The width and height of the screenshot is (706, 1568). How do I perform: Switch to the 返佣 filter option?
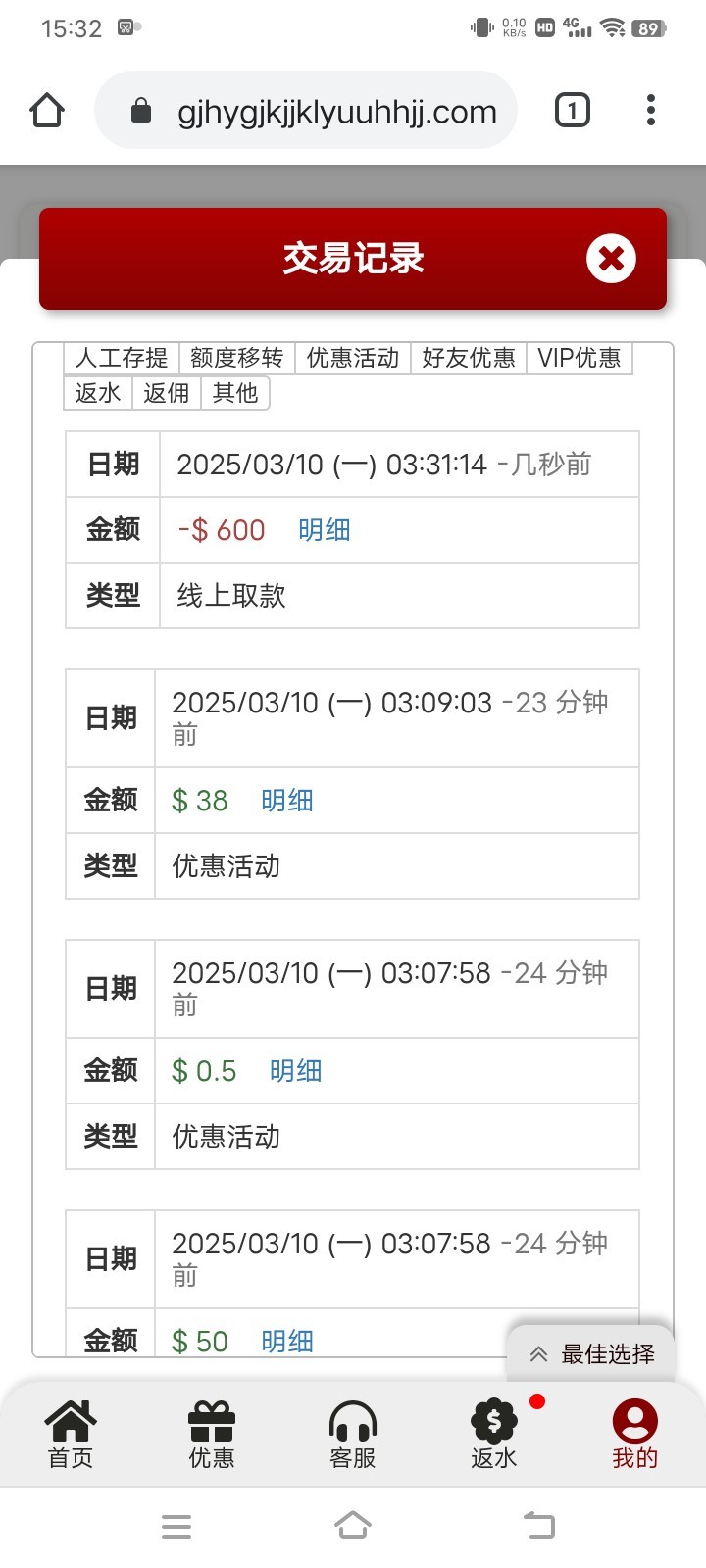click(x=166, y=392)
